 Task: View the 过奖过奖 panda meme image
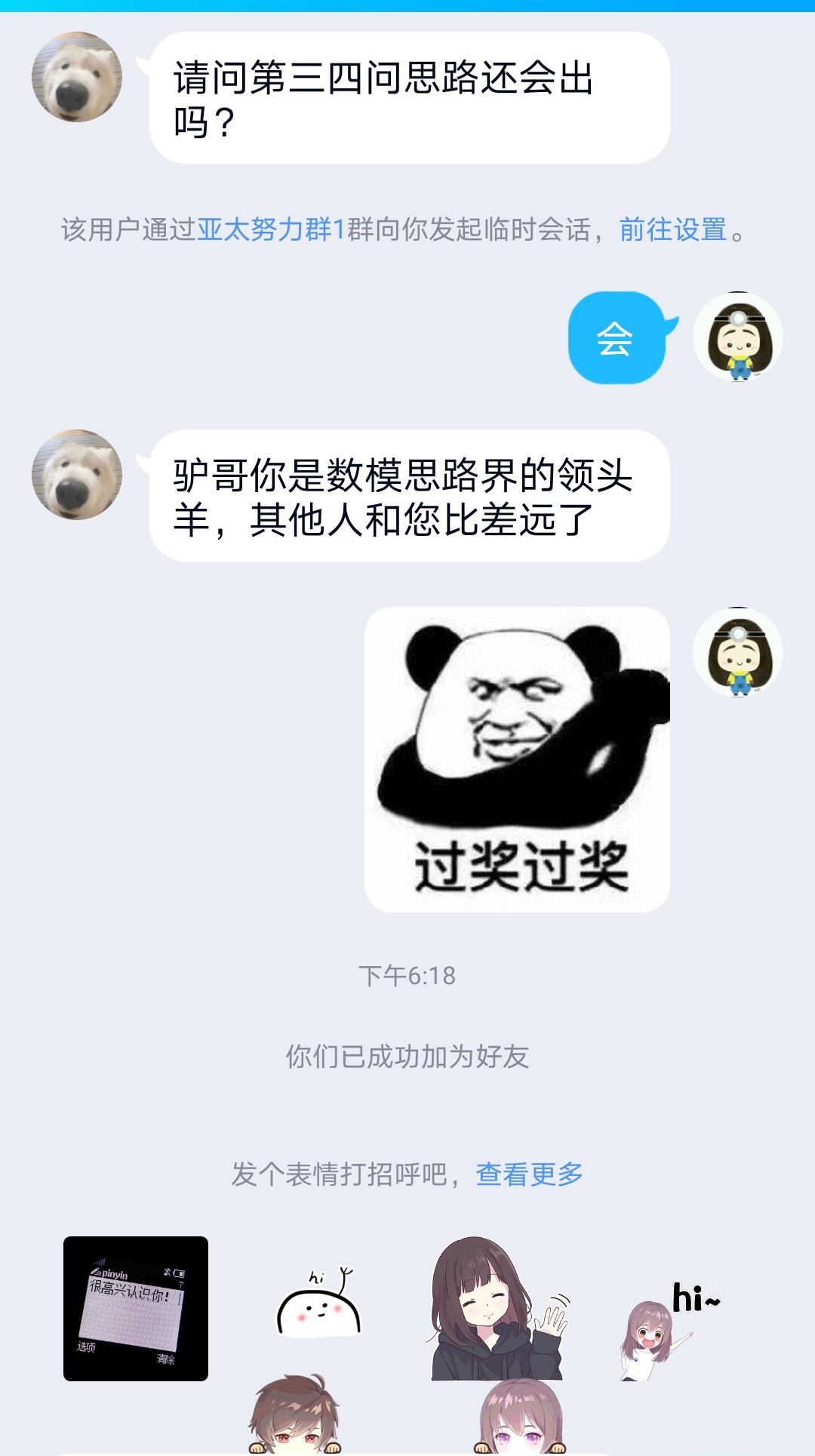(517, 759)
